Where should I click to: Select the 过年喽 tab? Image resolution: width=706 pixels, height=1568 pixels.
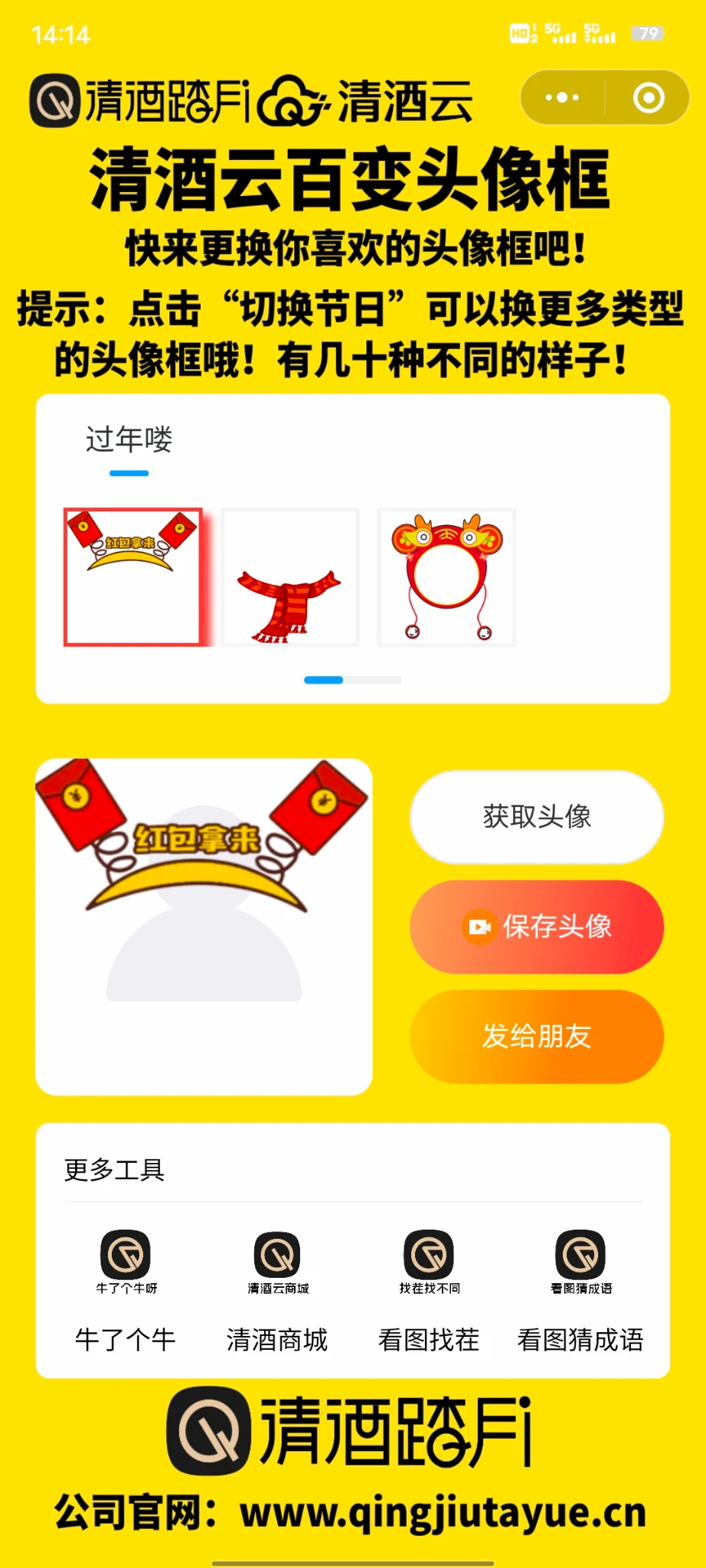[129, 439]
